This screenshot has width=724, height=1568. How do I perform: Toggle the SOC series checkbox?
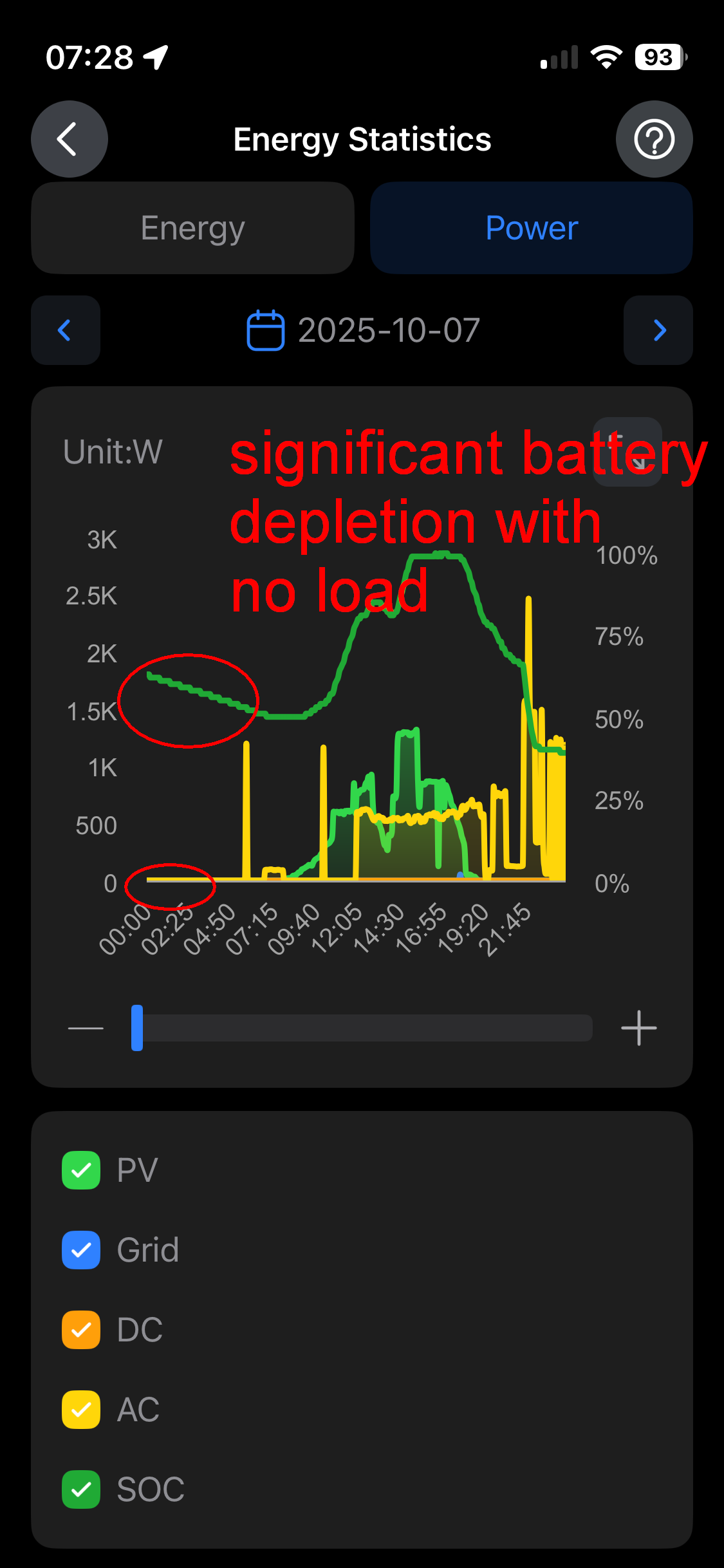coord(81,1489)
